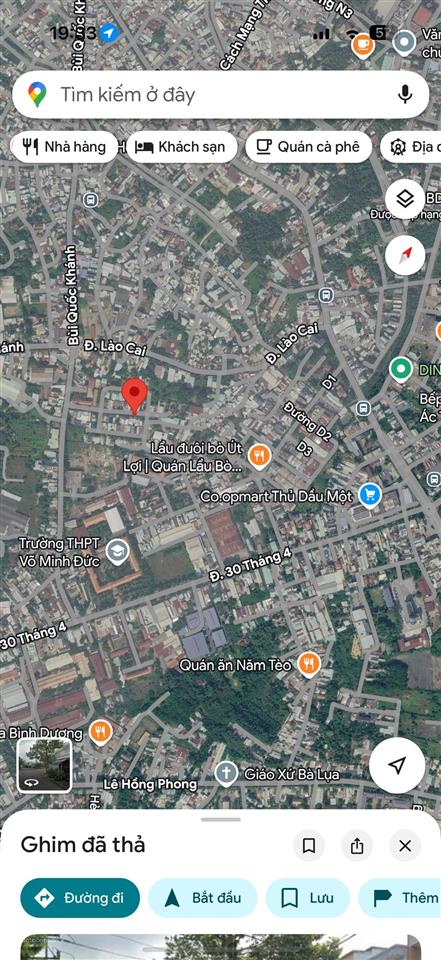Start voice search with the microphone
Viewport: 441px width, 960px height.
(404, 94)
